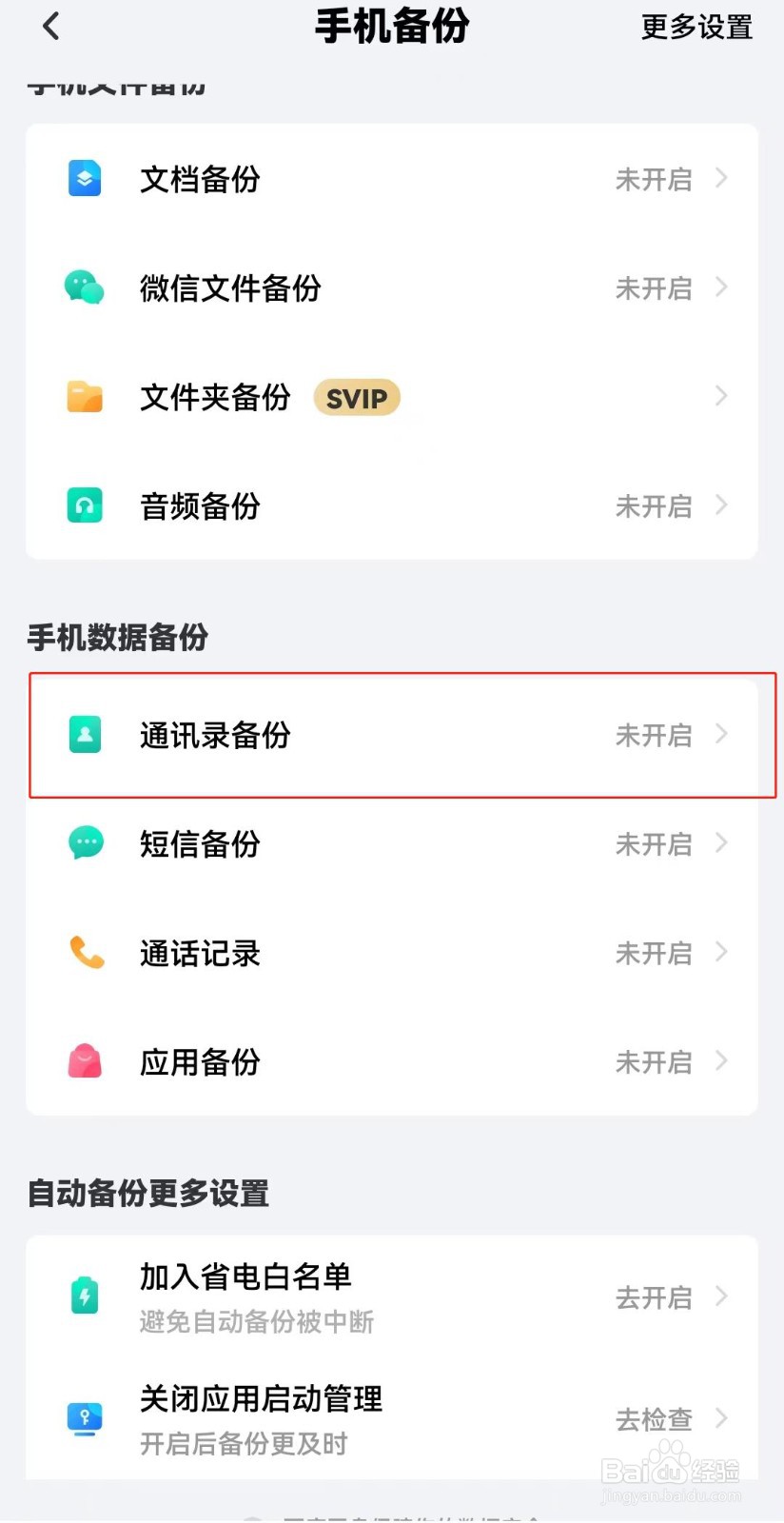
Task: Turn on 短信备份 via 未开启
Action: click(654, 843)
